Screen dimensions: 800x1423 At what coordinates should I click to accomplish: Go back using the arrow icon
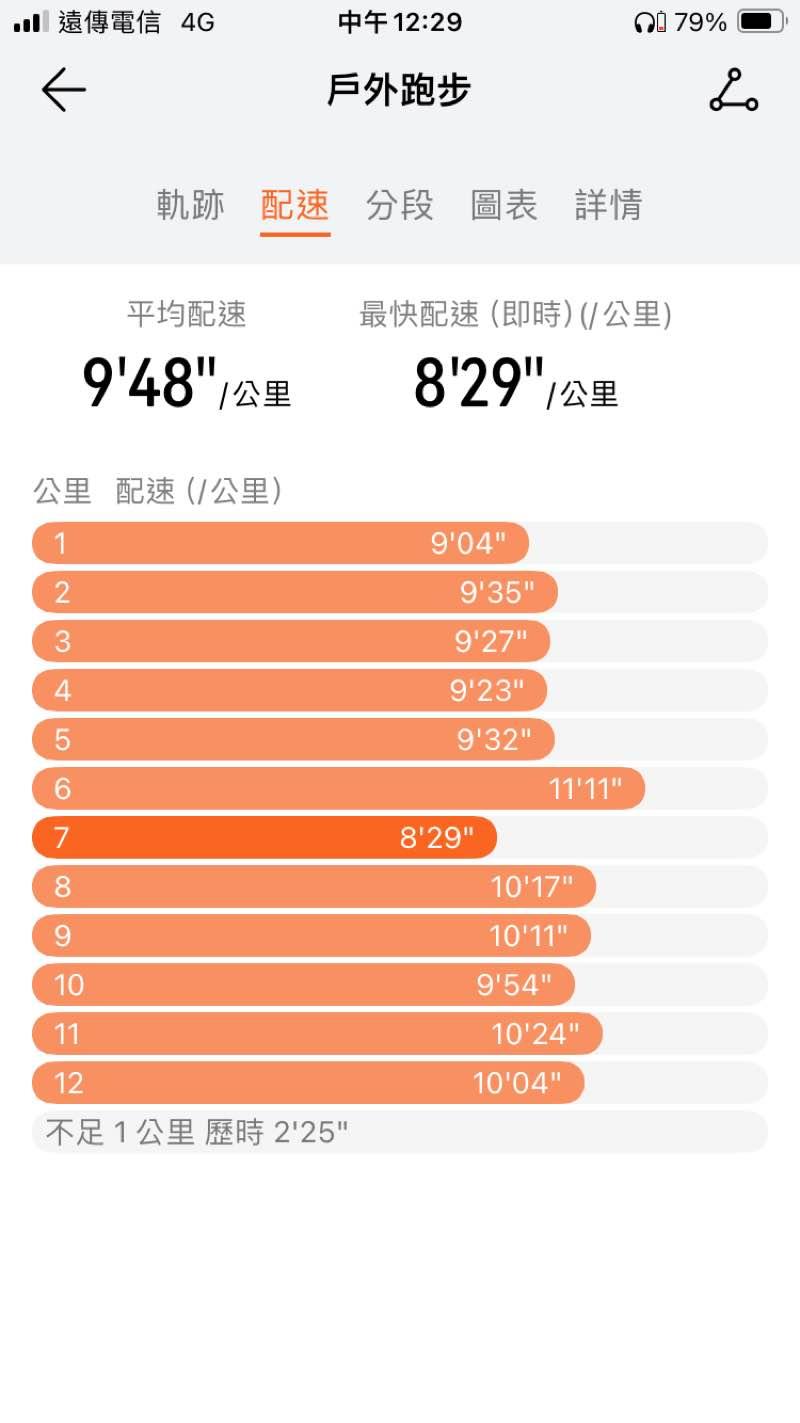(x=64, y=90)
